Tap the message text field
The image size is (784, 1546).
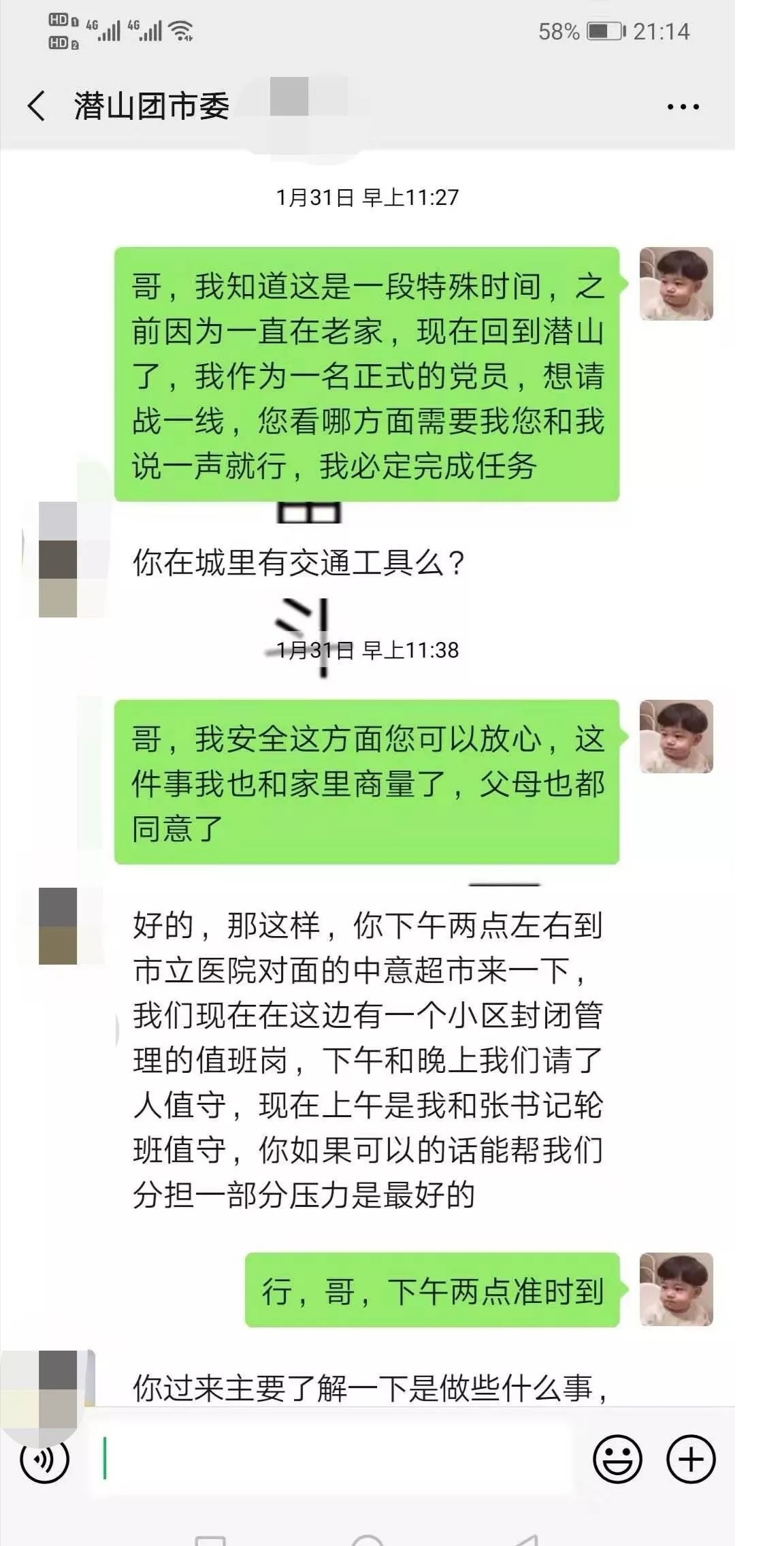(333, 1459)
